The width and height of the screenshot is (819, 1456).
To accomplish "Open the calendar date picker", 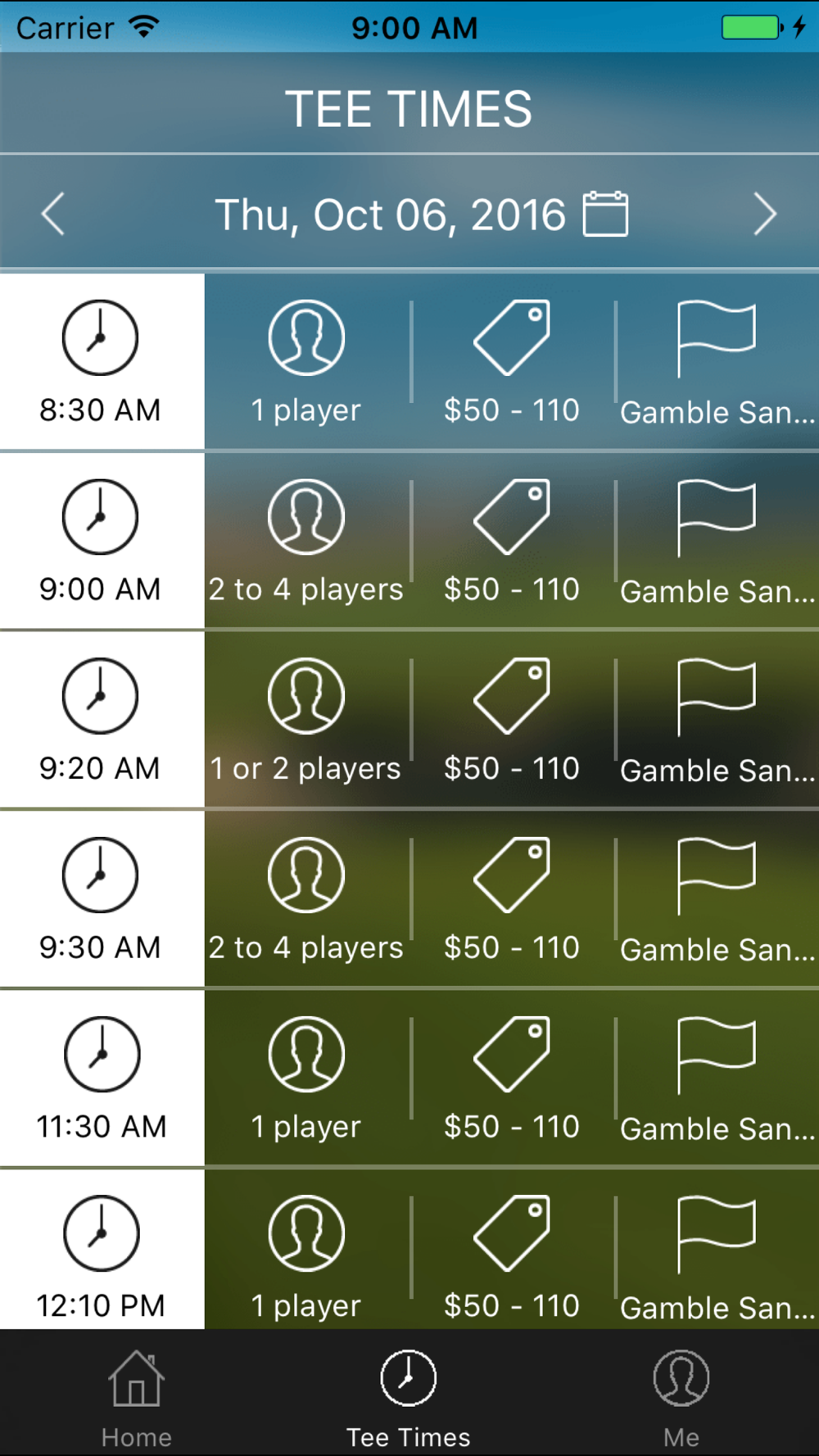I will (x=605, y=215).
